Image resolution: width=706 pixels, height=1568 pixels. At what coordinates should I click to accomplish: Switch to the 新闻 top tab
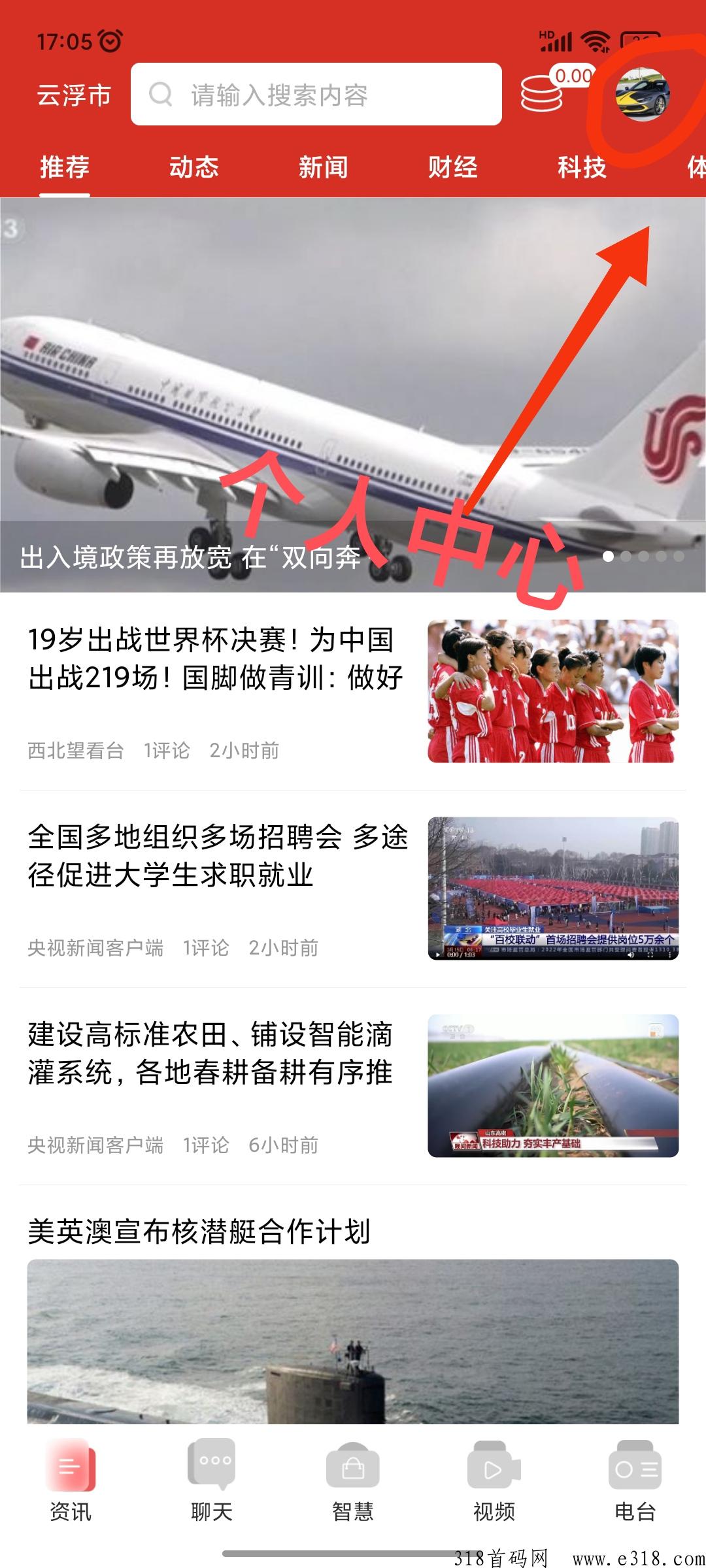(x=323, y=167)
